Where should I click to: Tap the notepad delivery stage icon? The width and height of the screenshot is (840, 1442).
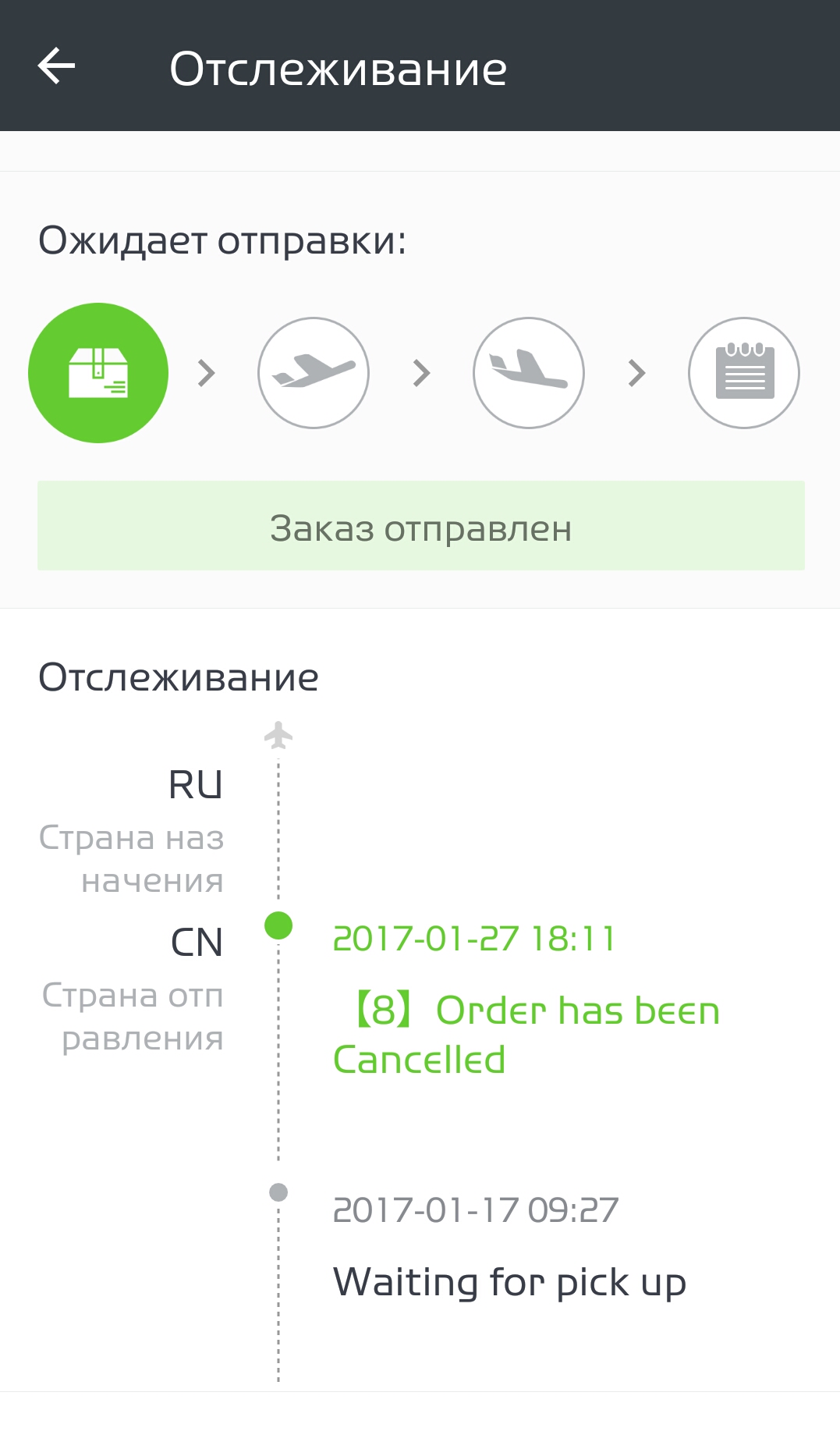(744, 373)
